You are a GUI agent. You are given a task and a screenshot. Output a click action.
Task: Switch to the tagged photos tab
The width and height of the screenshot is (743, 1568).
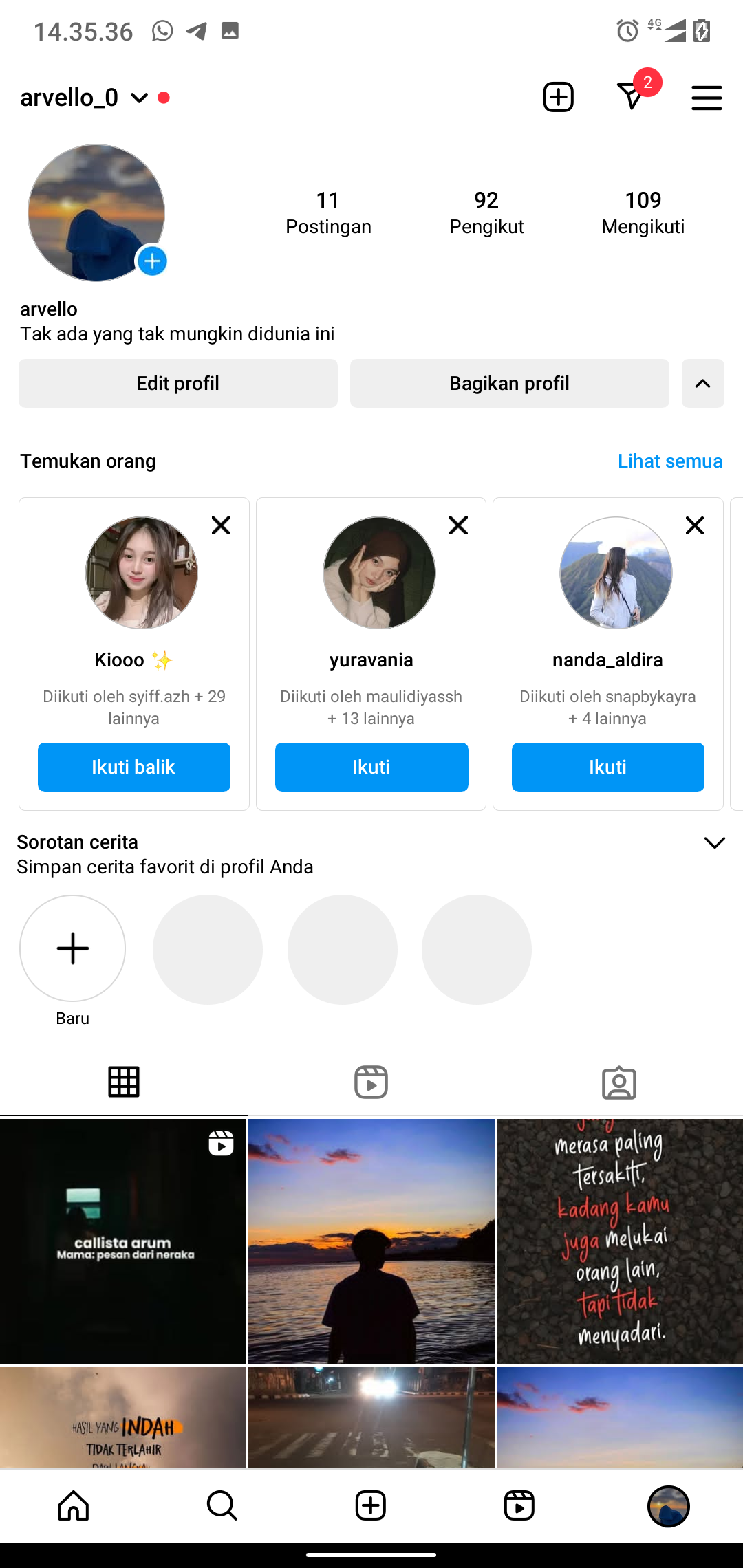(x=618, y=1082)
